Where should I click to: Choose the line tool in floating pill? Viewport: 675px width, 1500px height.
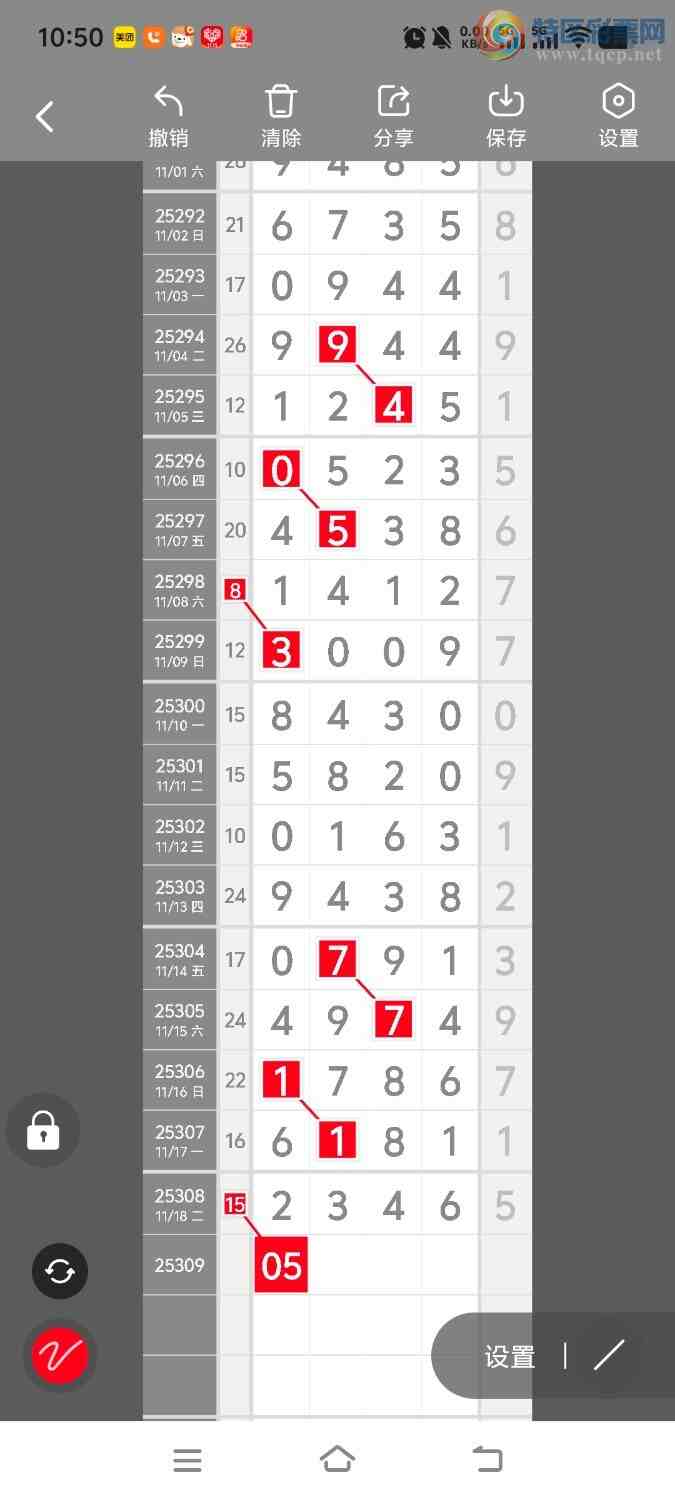(x=609, y=1356)
